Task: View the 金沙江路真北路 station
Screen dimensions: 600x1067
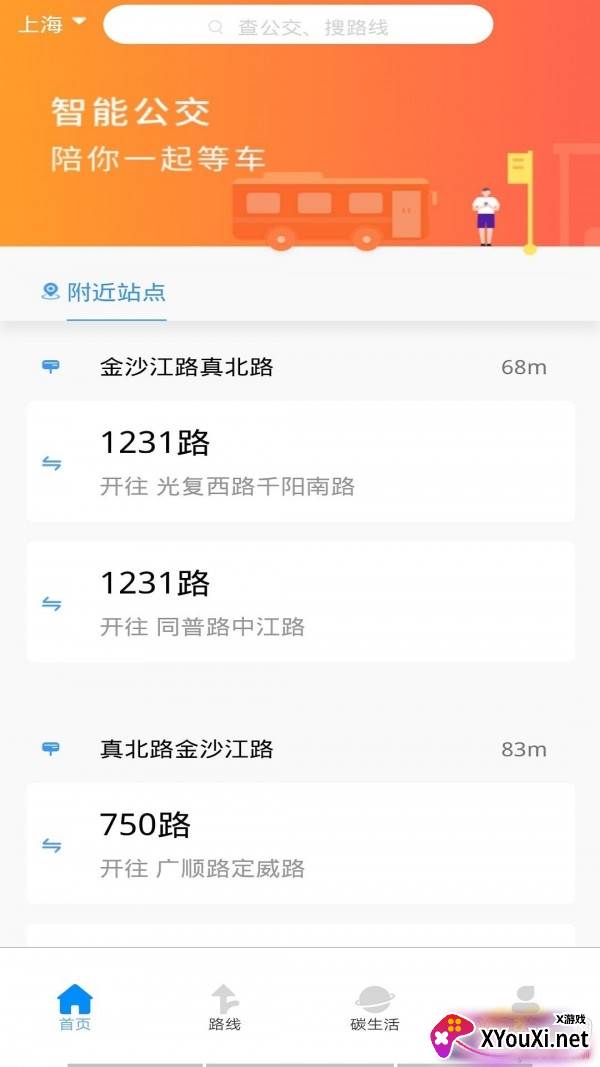Action: coord(187,367)
